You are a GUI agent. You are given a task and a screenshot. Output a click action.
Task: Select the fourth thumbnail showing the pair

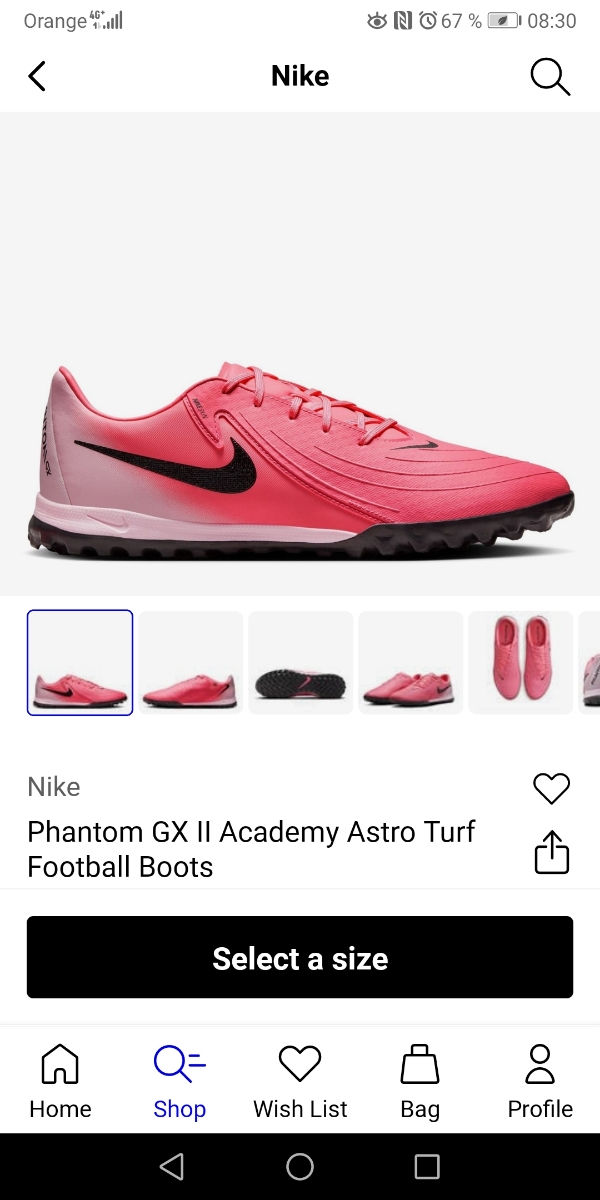click(410, 662)
